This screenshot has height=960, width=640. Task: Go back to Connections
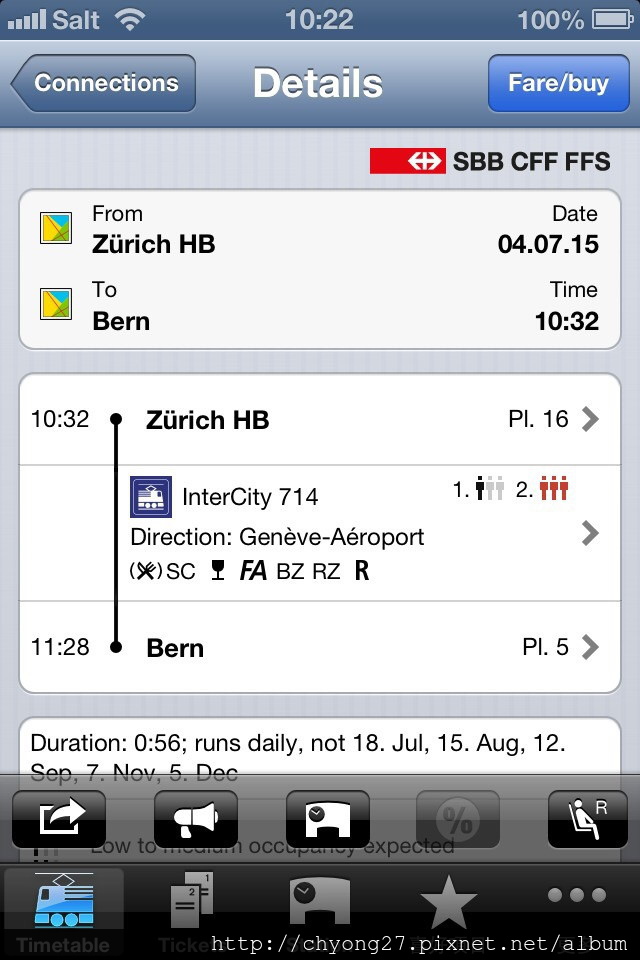coord(103,83)
